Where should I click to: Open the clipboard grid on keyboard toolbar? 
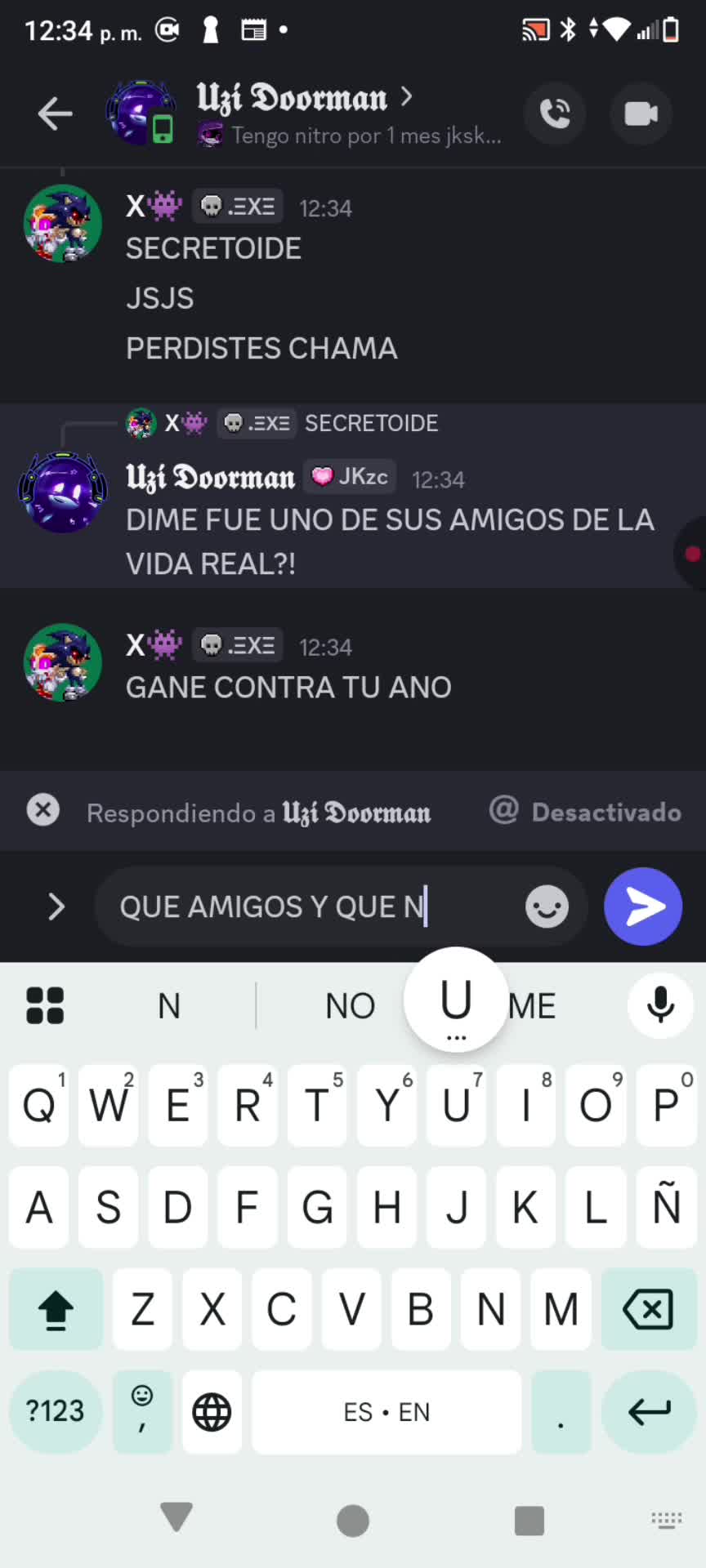coord(45,1004)
